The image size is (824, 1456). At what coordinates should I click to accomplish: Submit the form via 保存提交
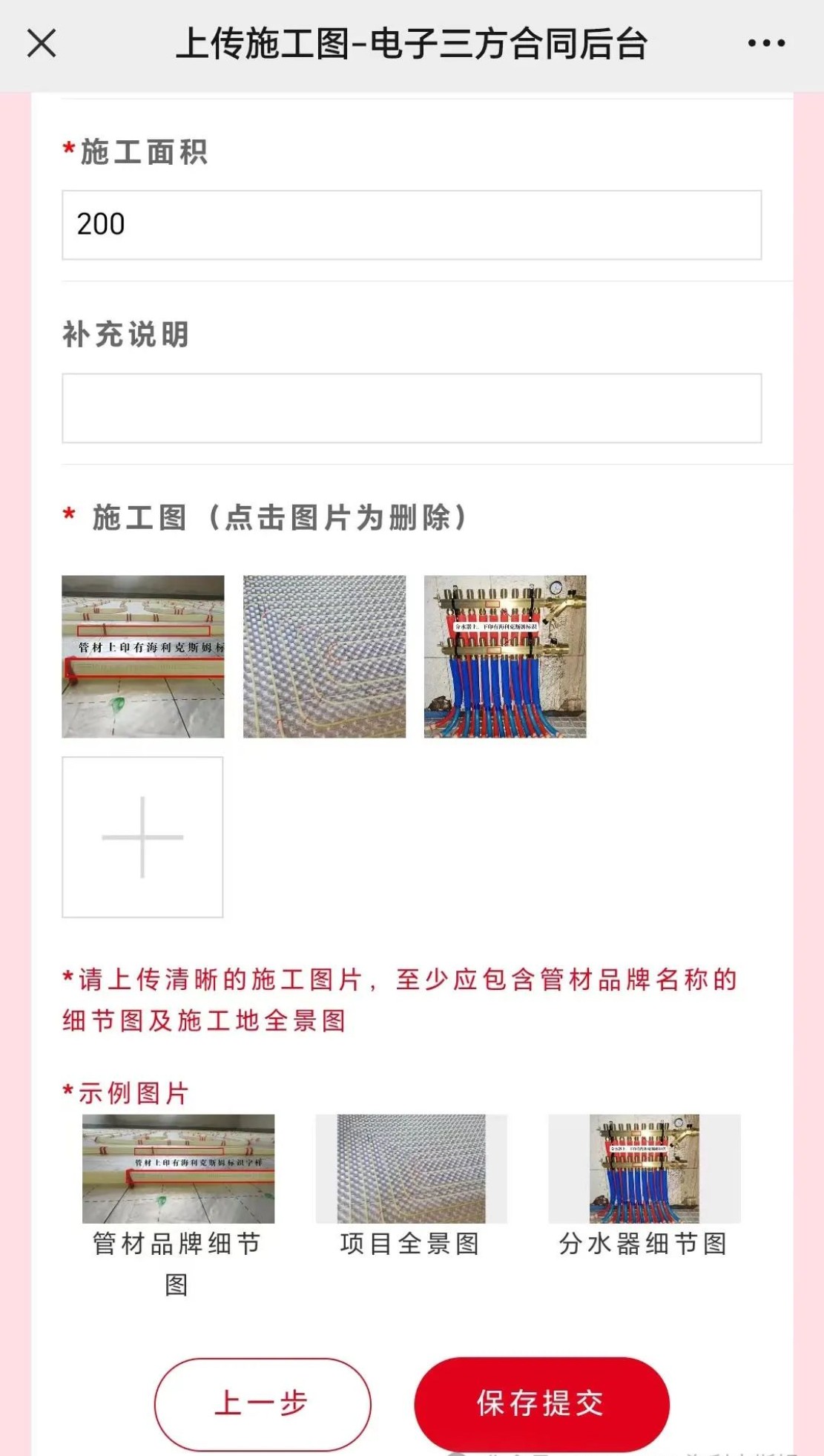pos(541,1403)
